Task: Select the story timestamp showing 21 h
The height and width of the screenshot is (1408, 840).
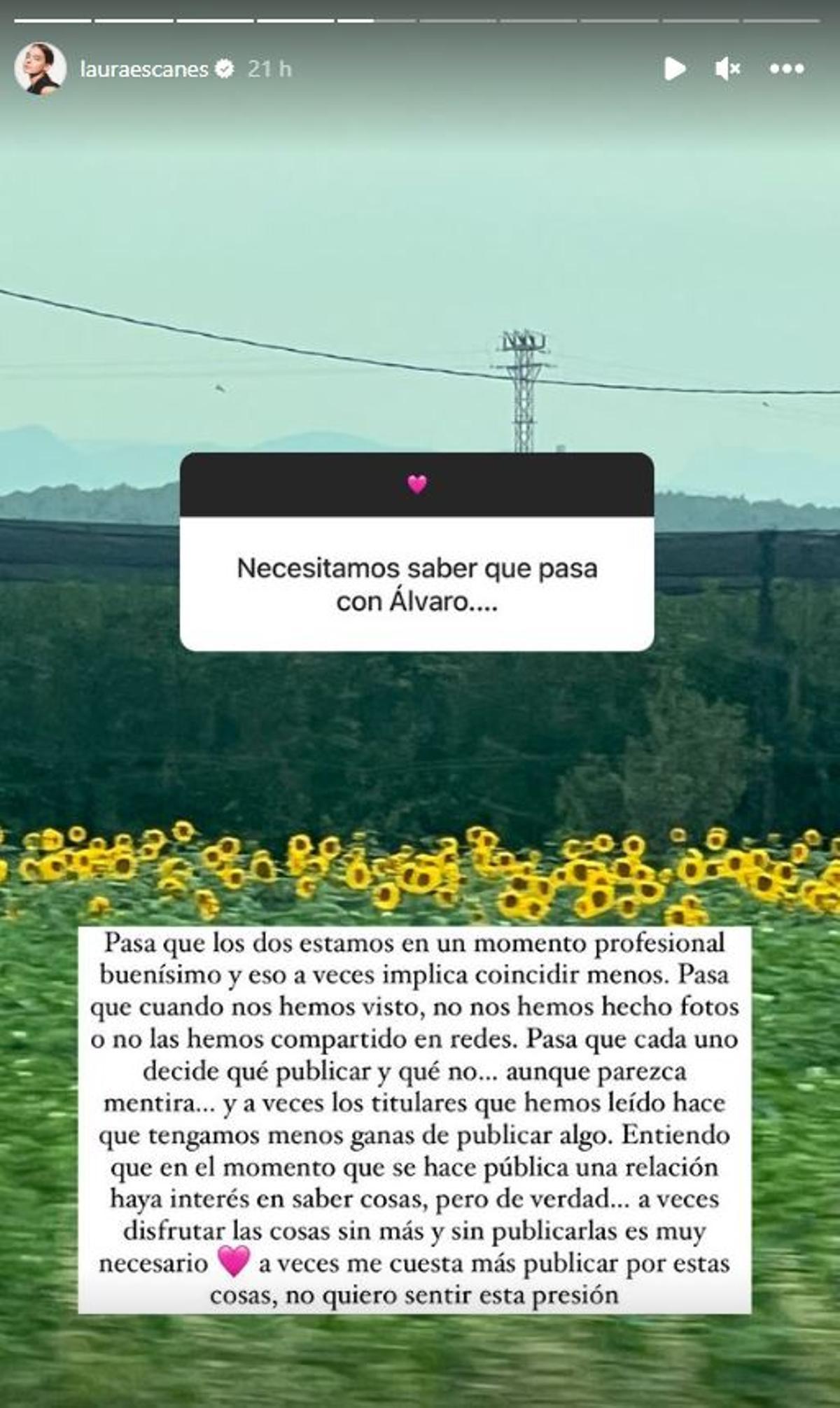Action: pyautogui.click(x=269, y=69)
